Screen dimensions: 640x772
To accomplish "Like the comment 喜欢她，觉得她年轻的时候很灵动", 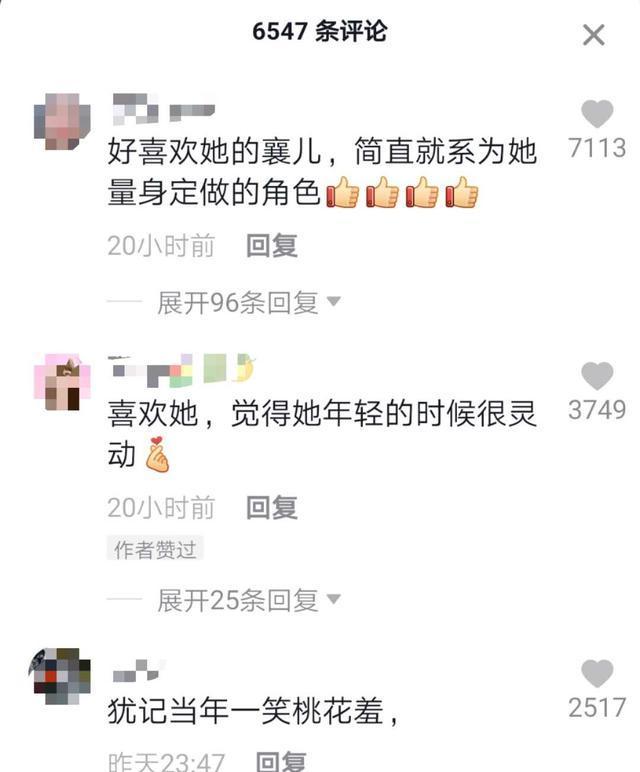I will coord(597,376).
